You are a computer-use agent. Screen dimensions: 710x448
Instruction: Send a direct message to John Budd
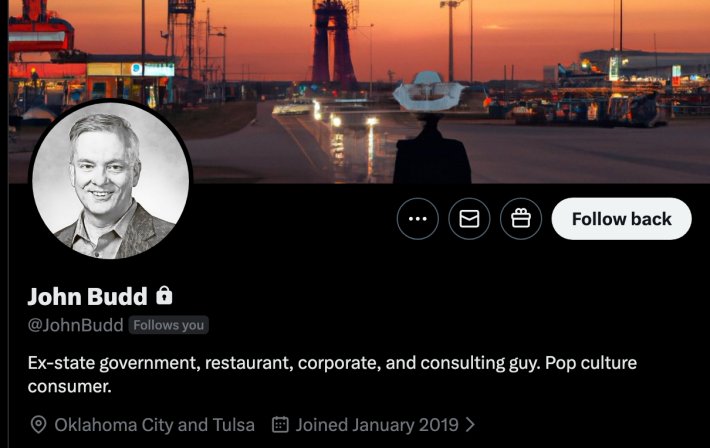469,219
